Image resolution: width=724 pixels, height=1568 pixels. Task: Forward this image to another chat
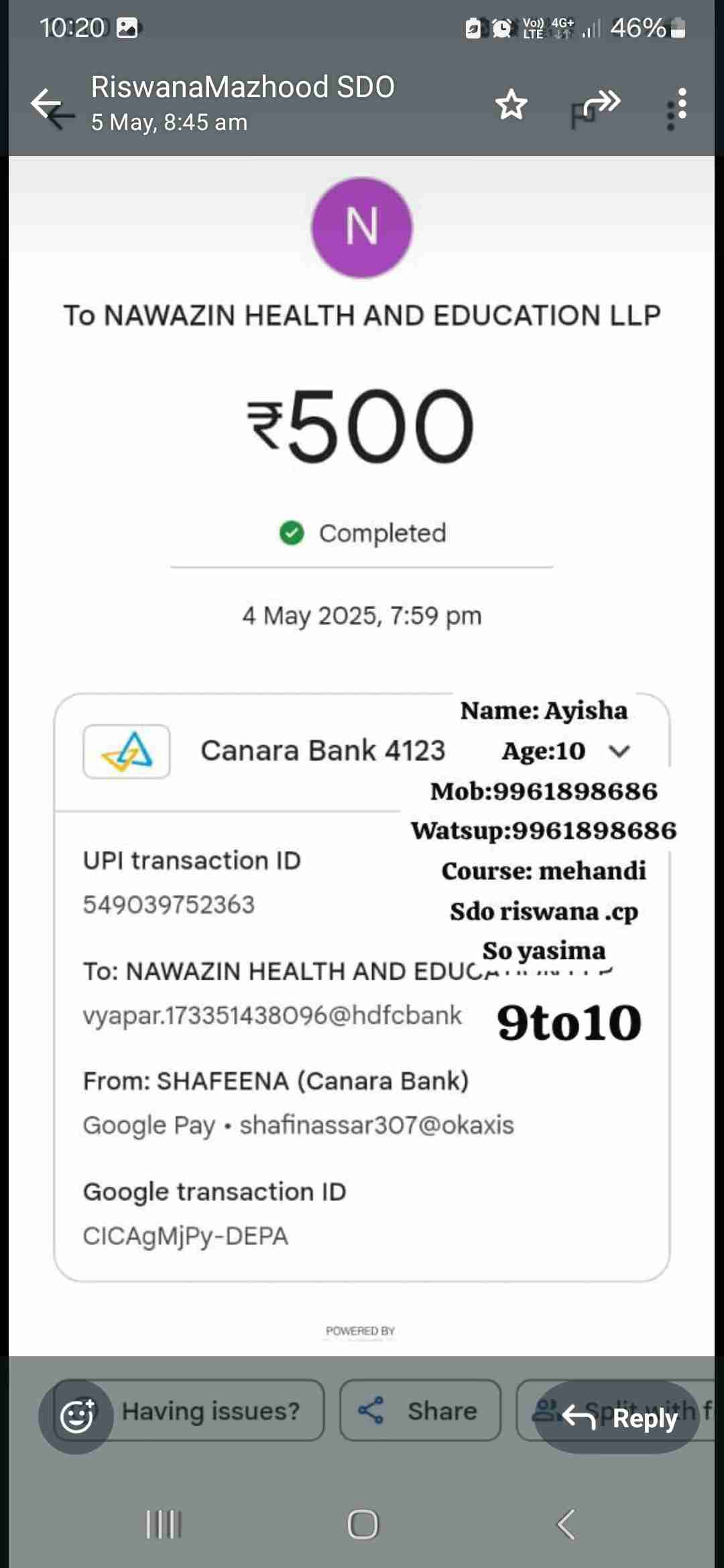pos(601,104)
